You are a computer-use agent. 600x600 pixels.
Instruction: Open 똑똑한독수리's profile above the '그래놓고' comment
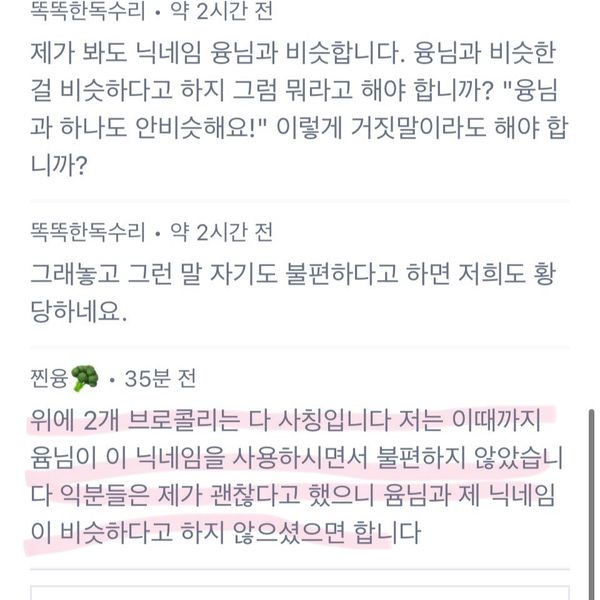[x=87, y=233]
